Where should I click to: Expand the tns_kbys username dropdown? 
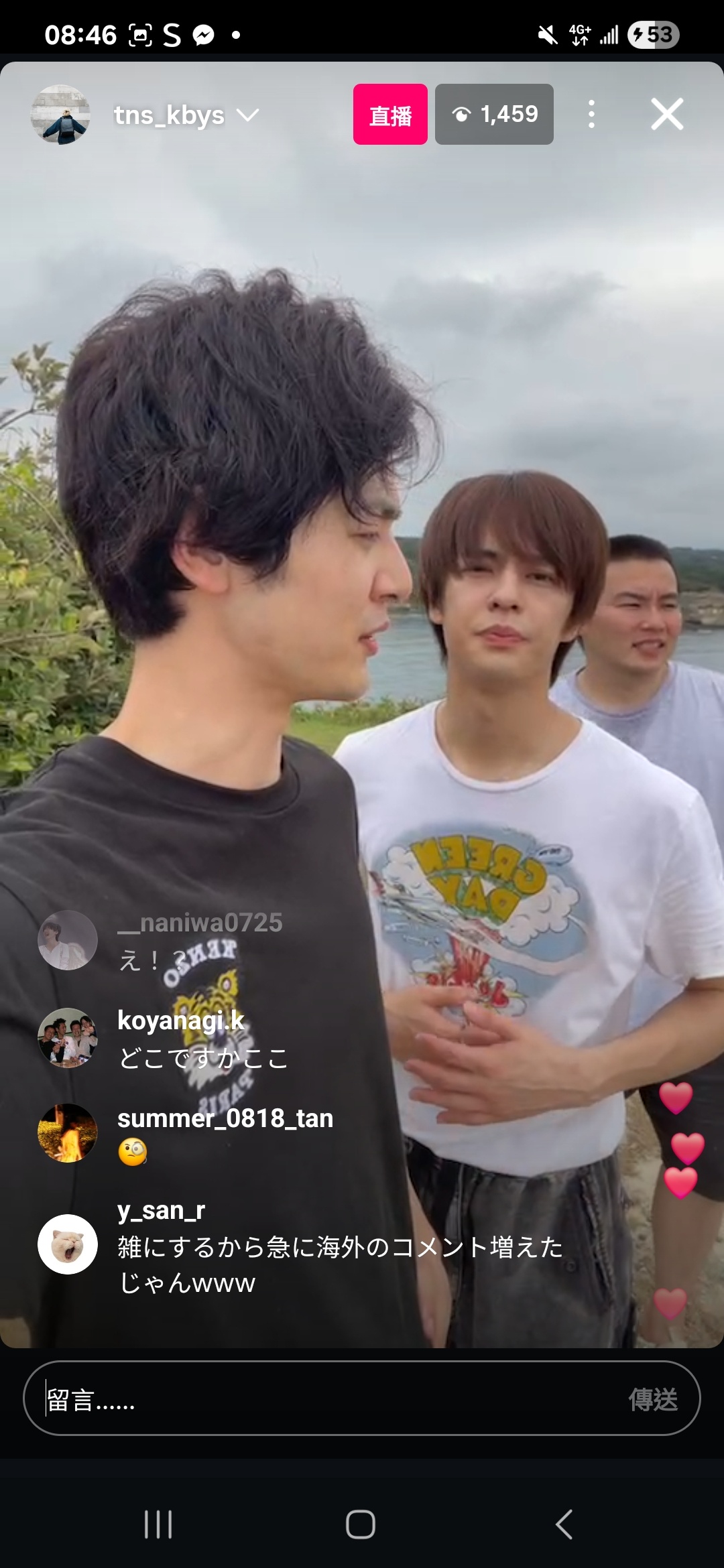[x=247, y=115]
